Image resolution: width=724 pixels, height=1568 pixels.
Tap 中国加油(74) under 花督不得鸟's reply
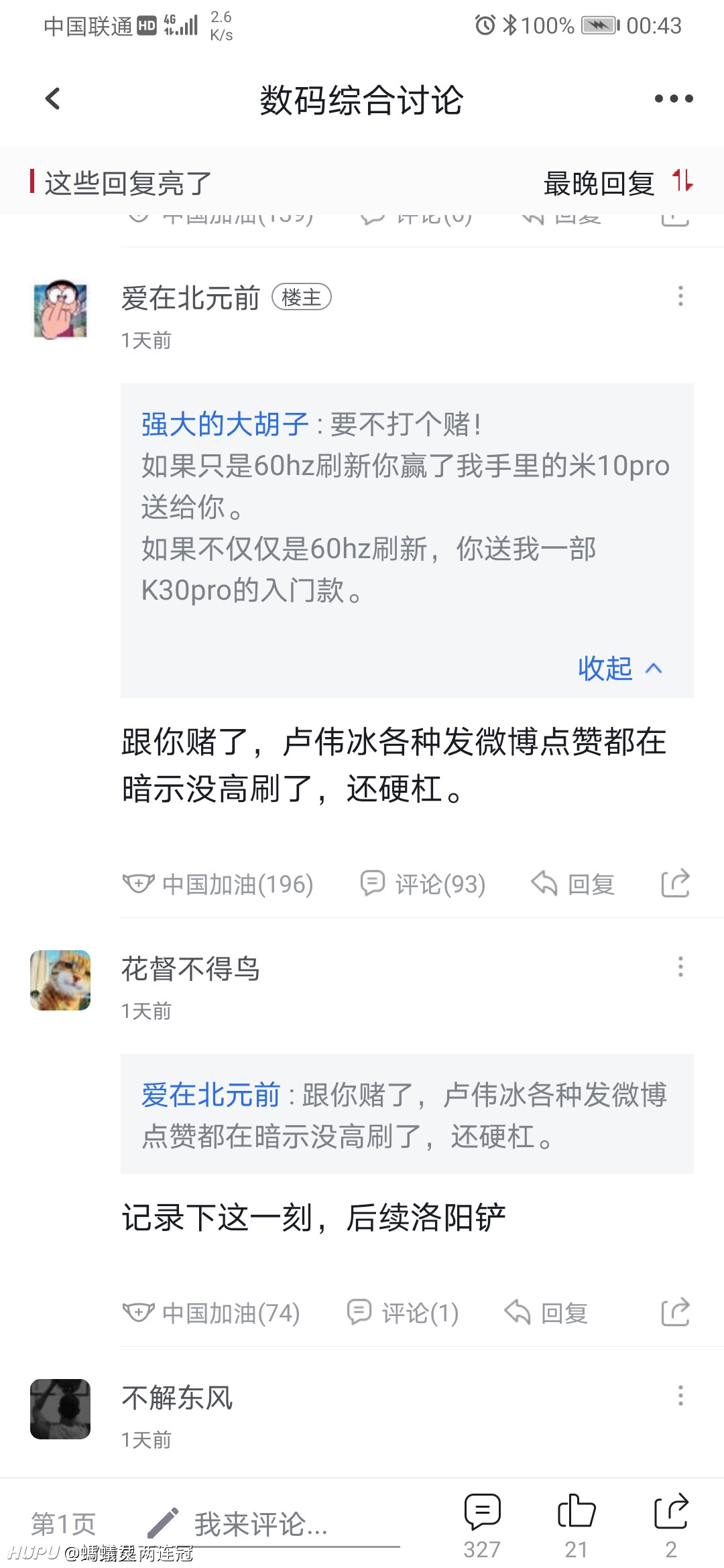211,1313
